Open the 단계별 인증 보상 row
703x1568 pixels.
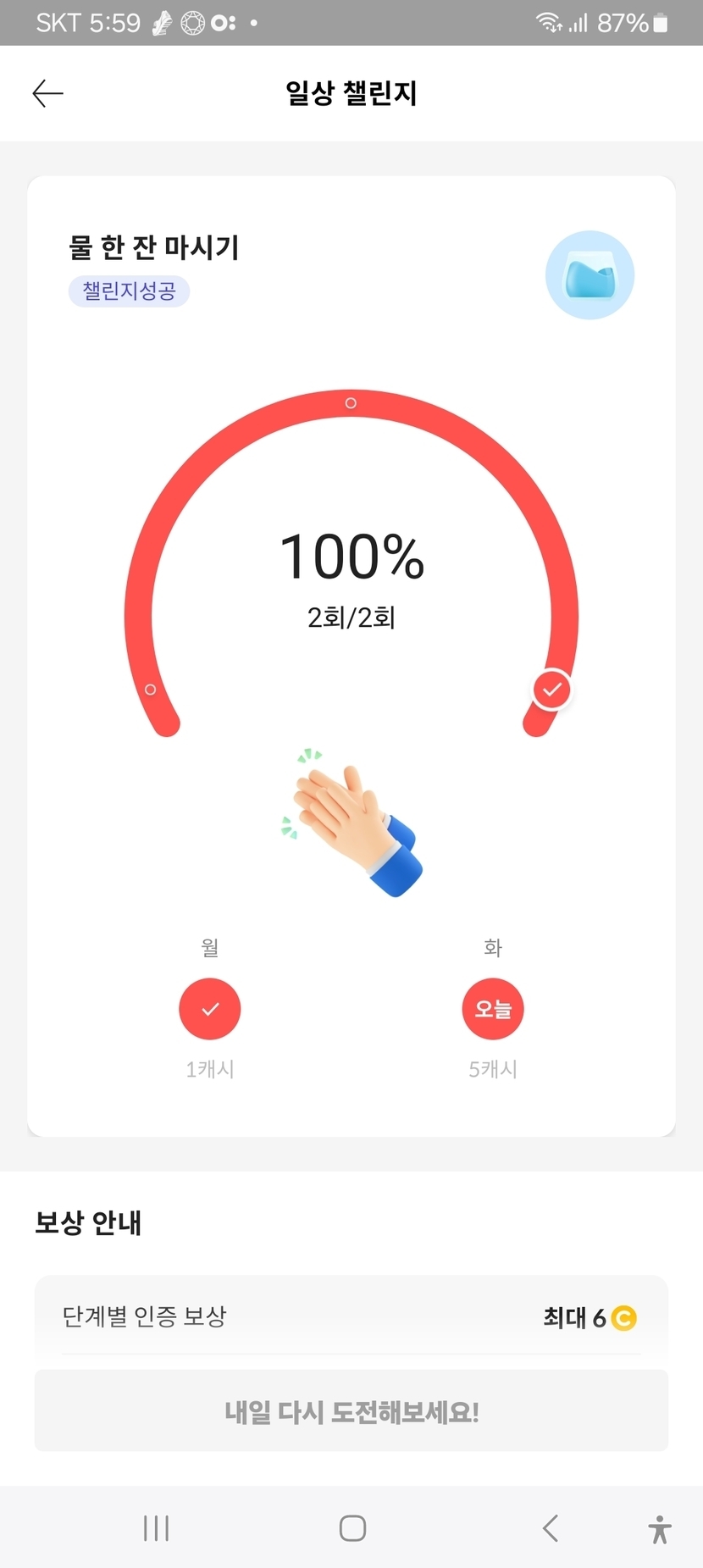(x=351, y=1316)
